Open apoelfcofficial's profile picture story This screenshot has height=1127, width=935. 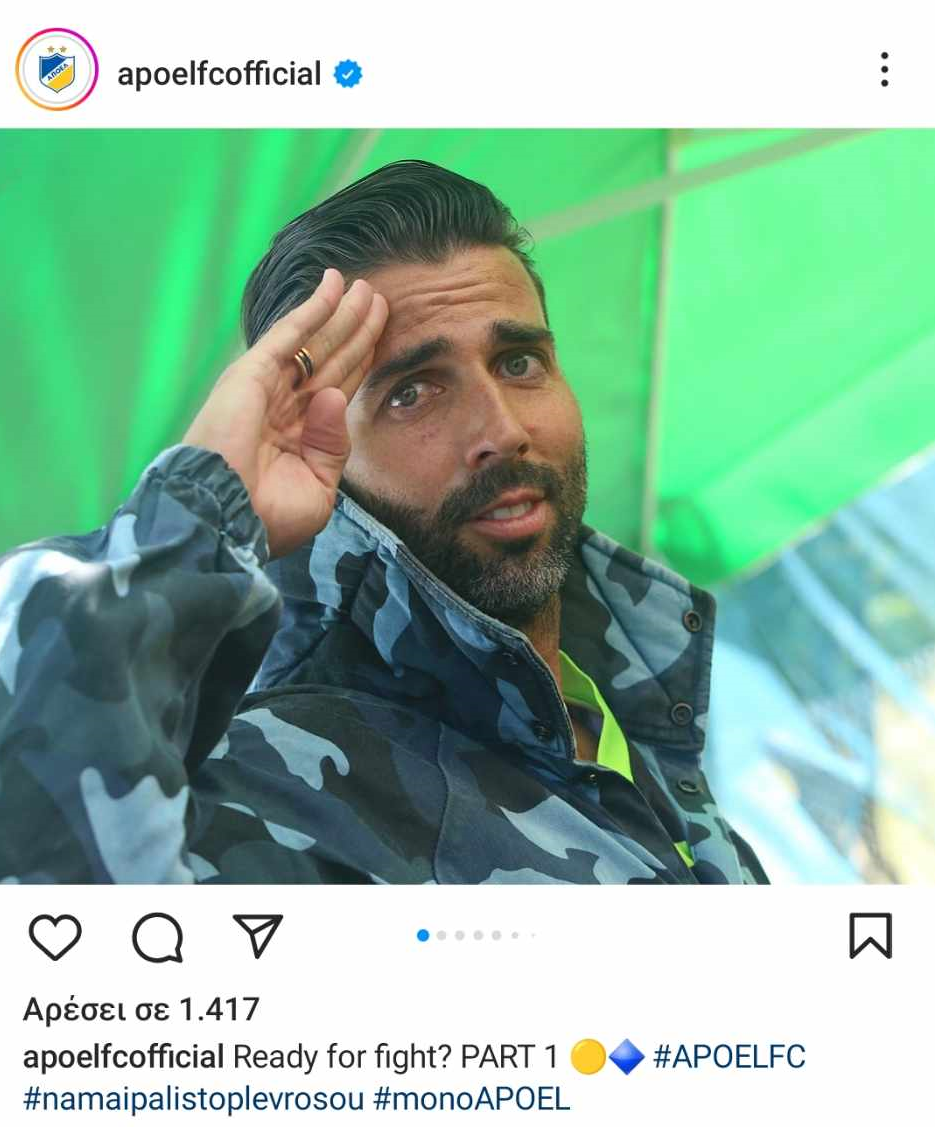tap(57, 70)
